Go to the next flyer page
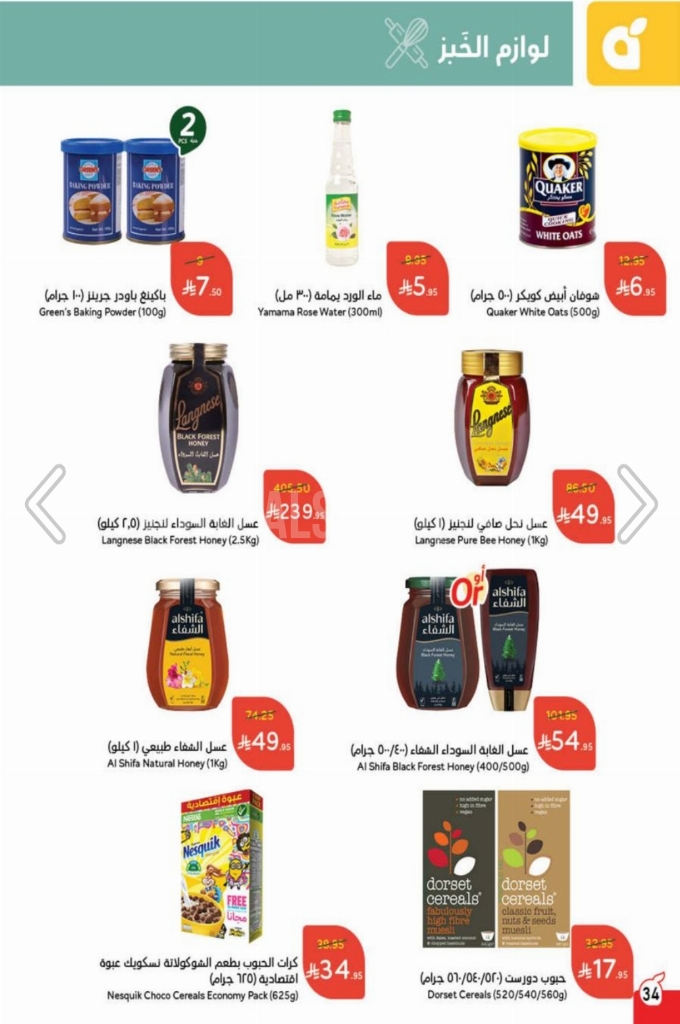The width and height of the screenshot is (680, 1024). (x=636, y=504)
